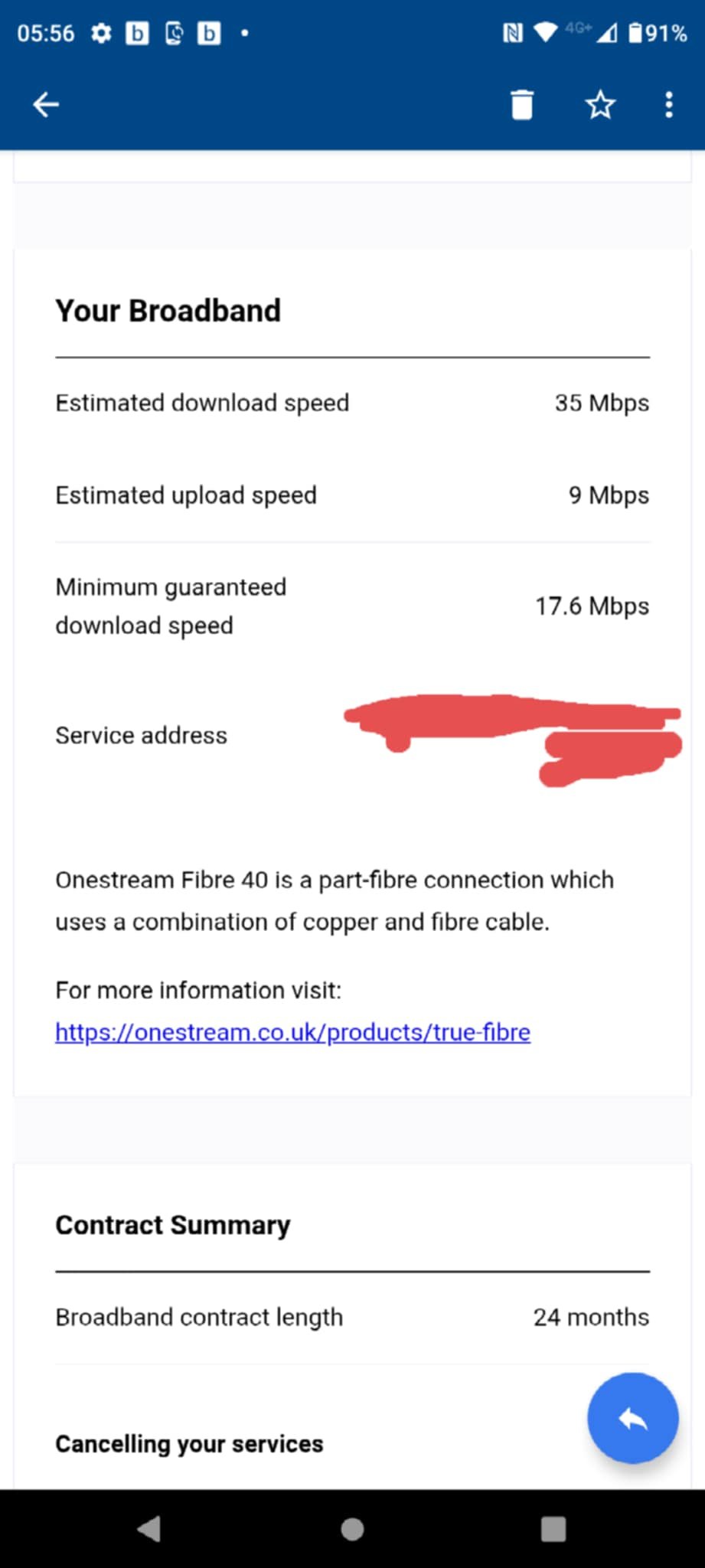
Task: Tap the blue reply floating button
Action: [x=632, y=1418]
